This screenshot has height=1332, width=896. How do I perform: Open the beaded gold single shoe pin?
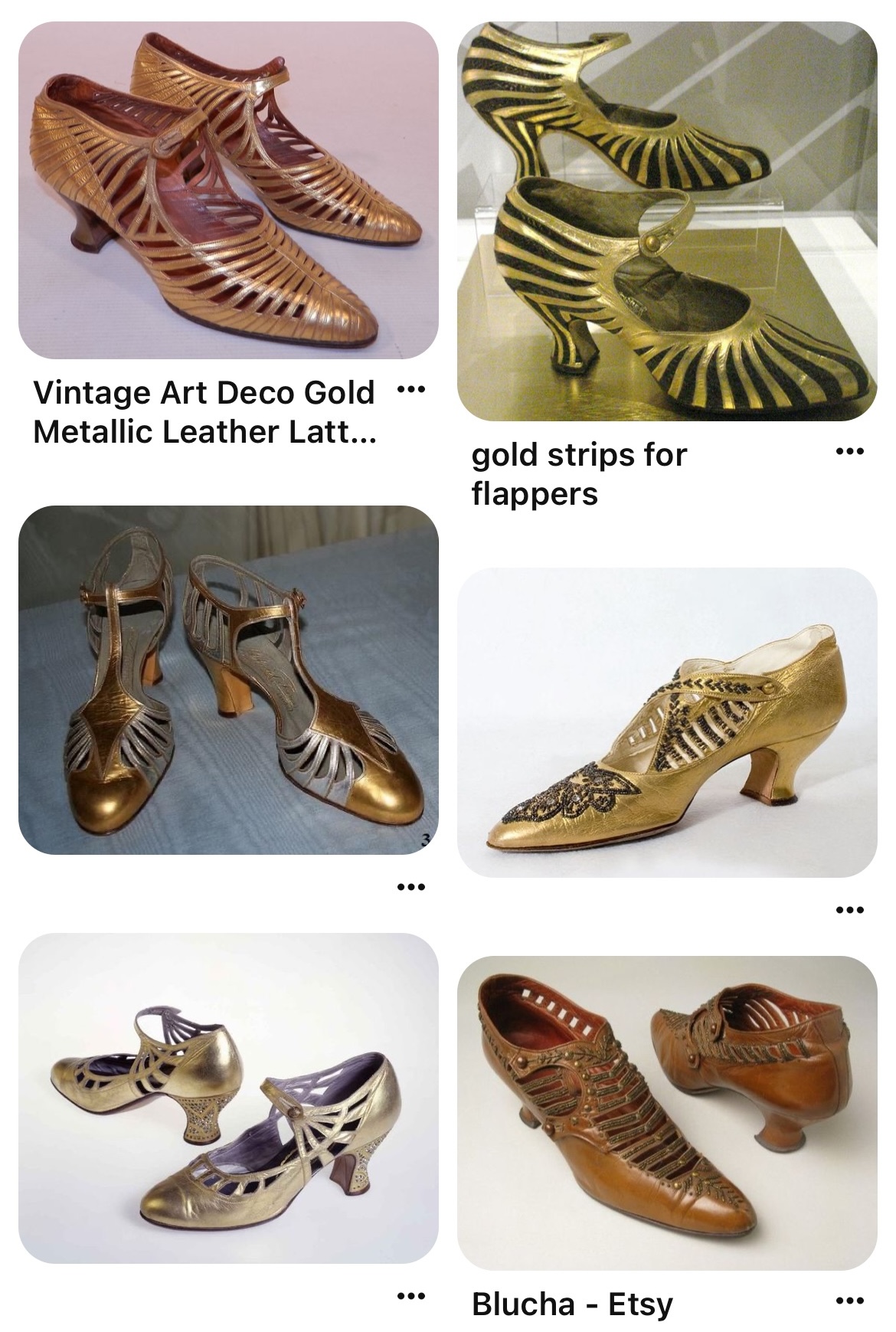click(666, 722)
